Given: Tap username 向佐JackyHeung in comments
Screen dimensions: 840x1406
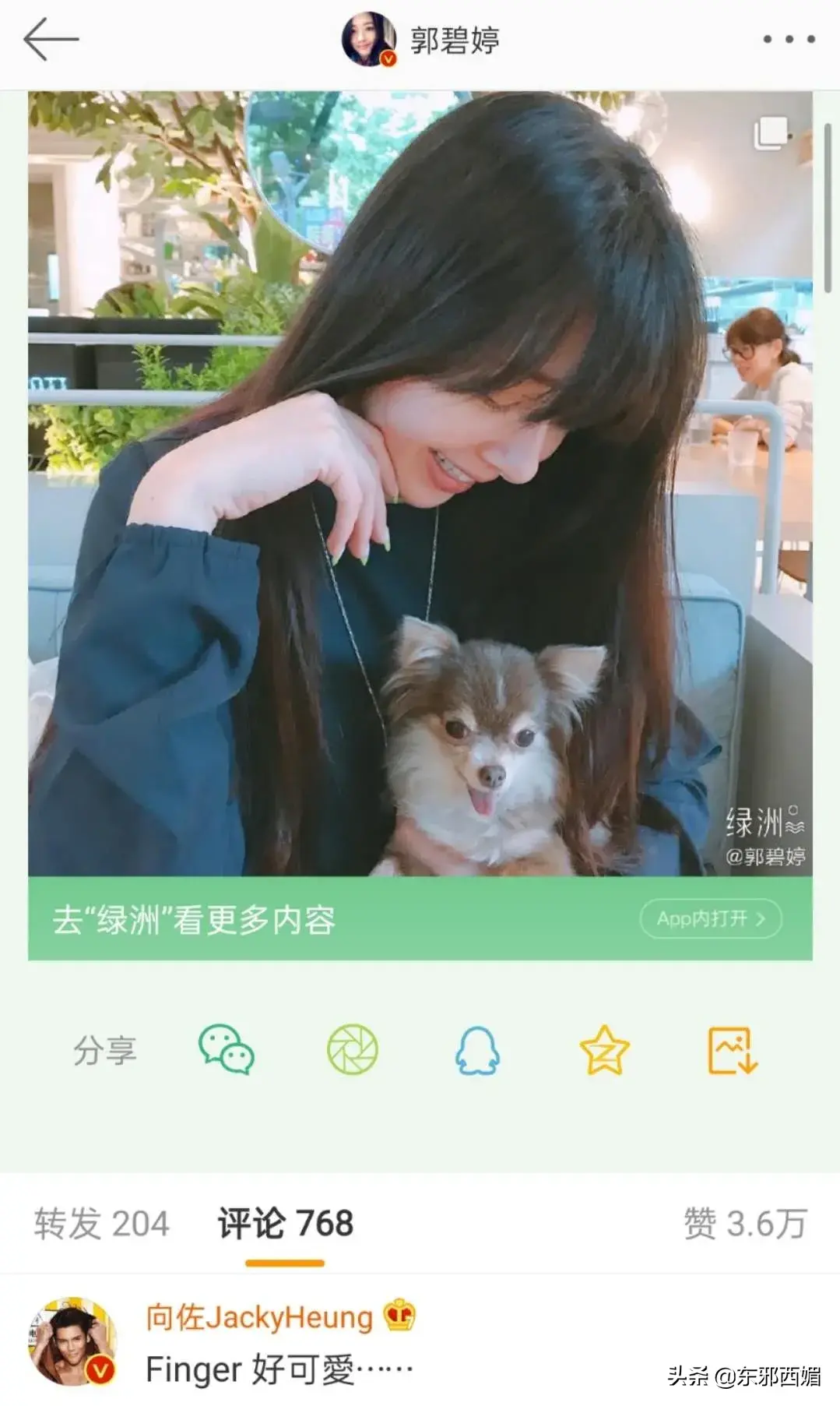Looking at the screenshot, I should click(x=259, y=1317).
